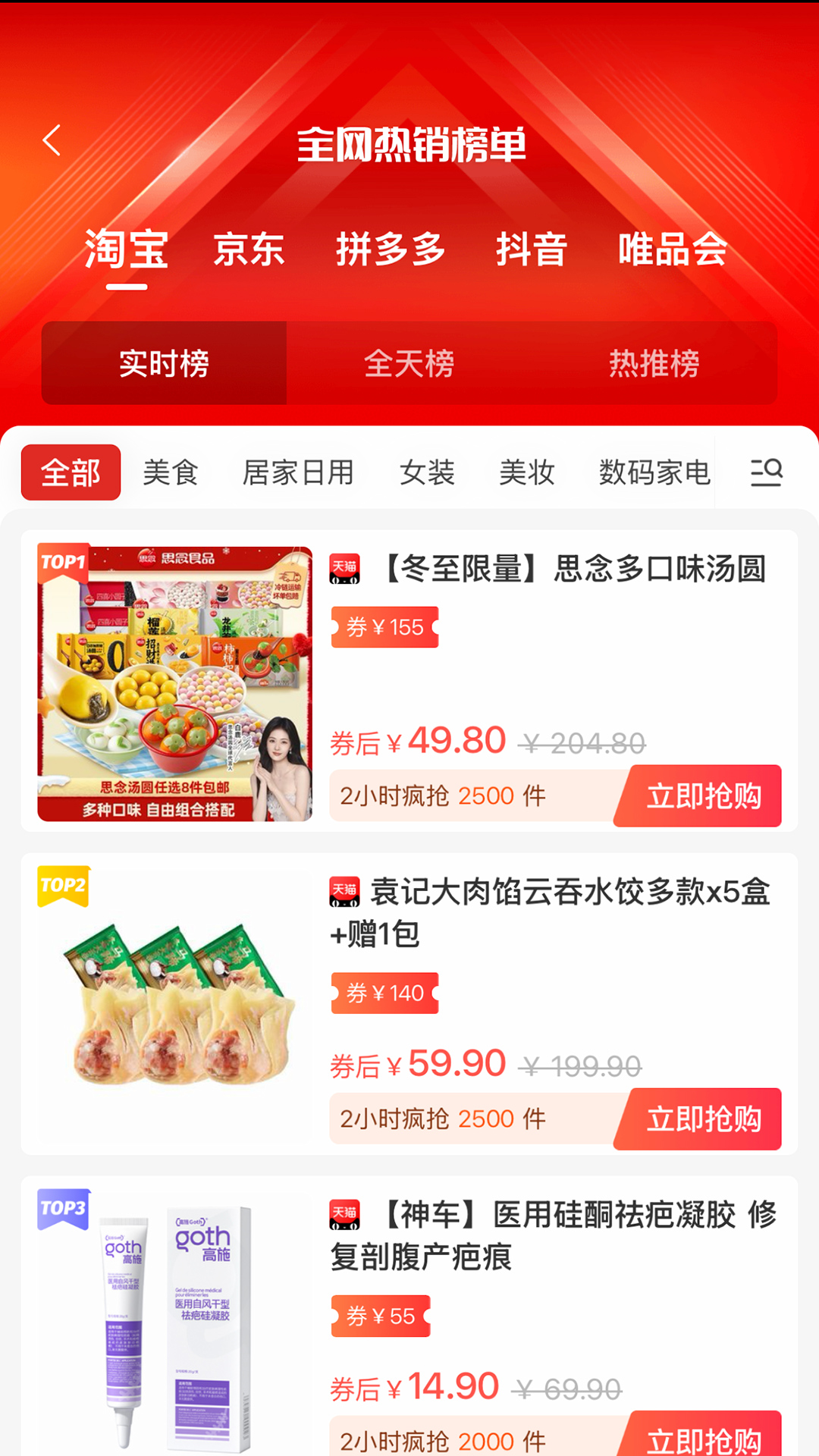Select the 数码家电 category filter
819x1456 pixels.
[654, 472]
